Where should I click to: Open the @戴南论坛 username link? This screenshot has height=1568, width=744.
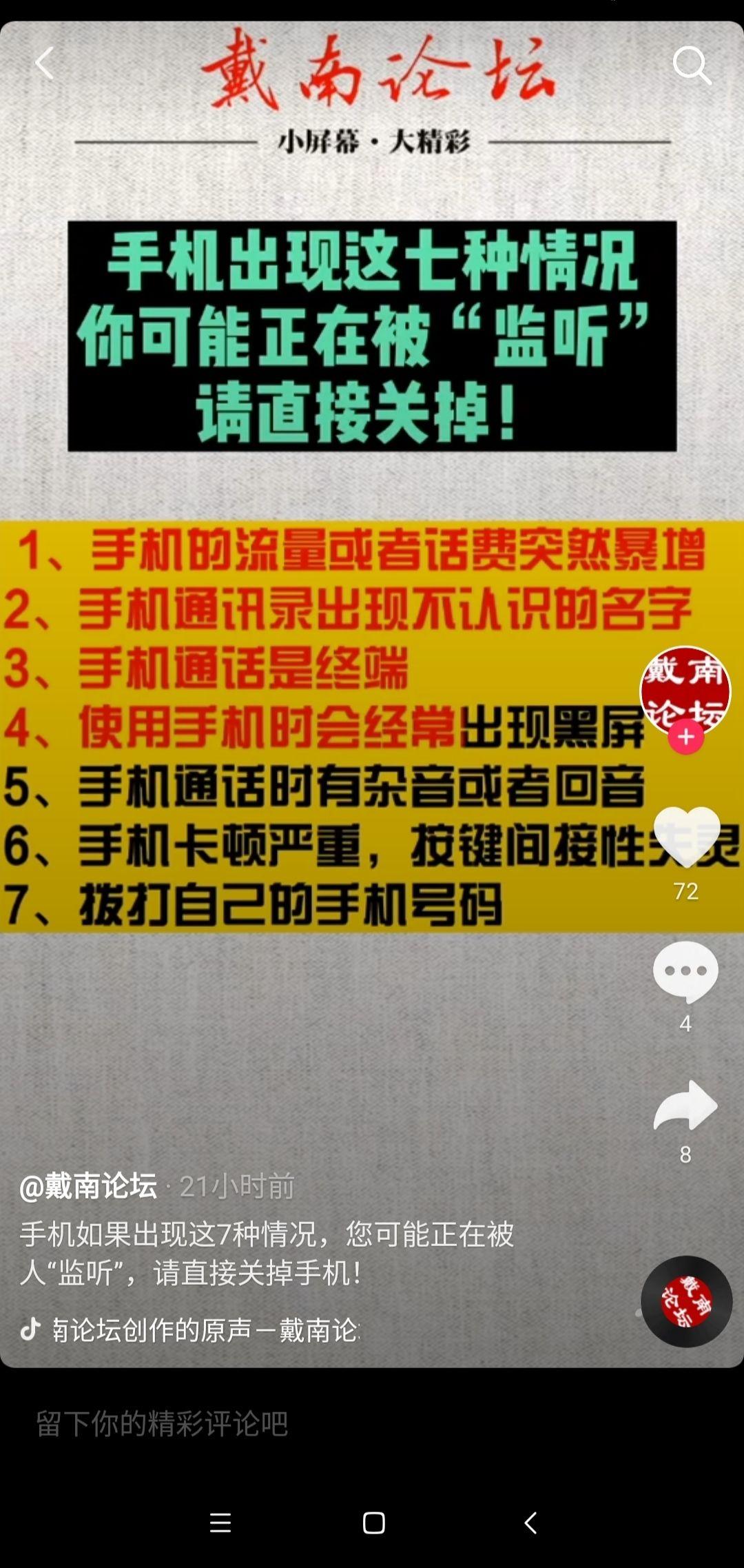(x=88, y=1186)
